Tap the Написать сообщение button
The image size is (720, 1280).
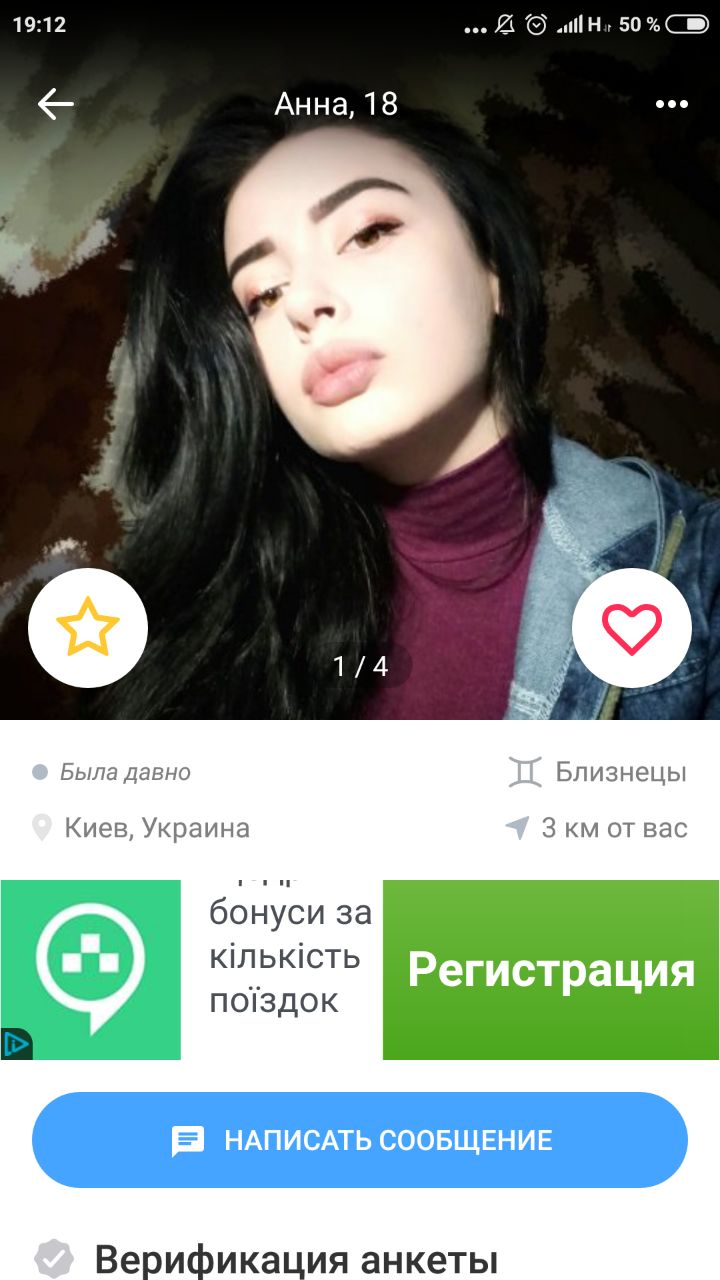coord(360,1140)
